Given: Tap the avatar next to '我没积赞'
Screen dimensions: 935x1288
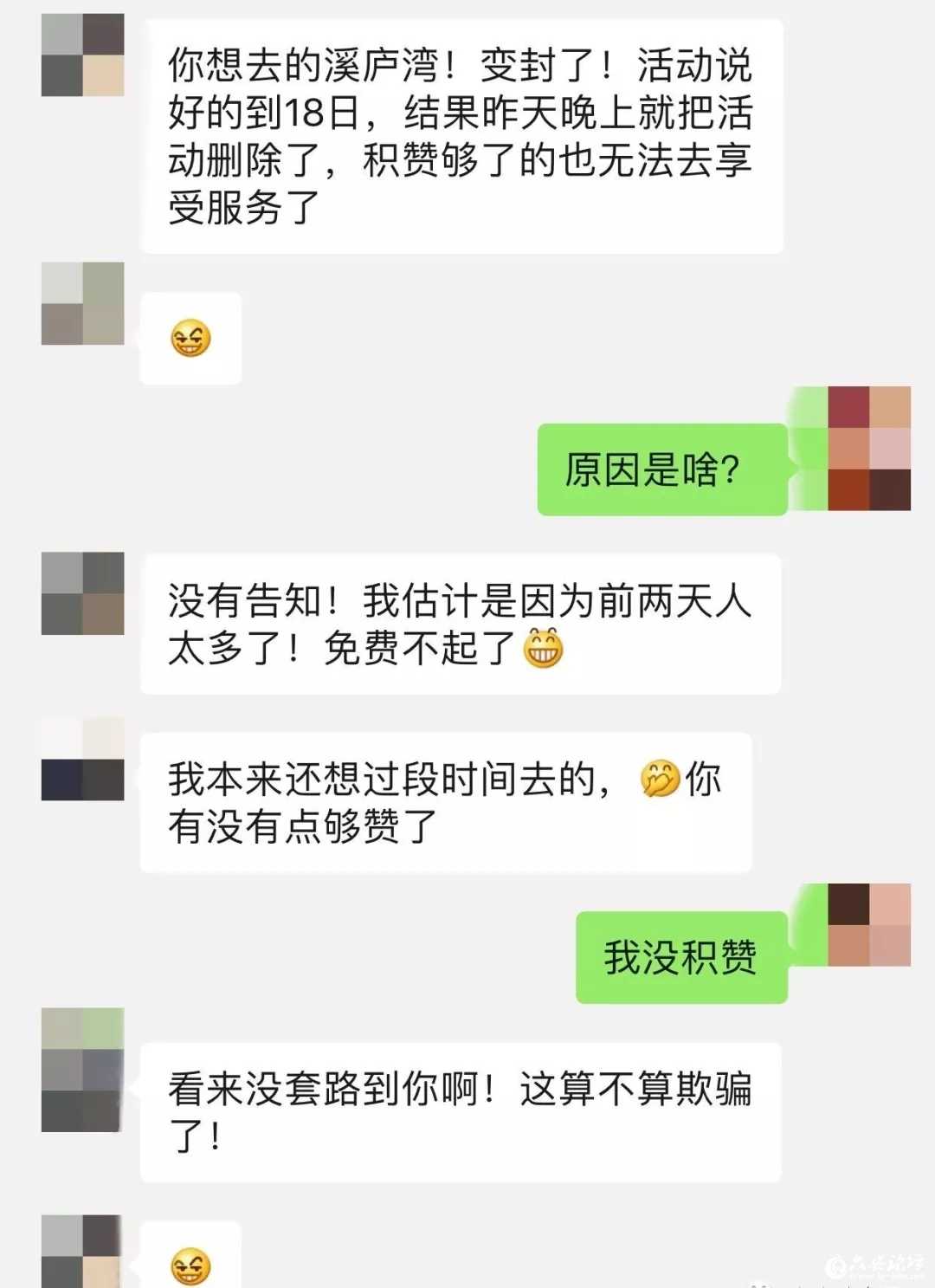Looking at the screenshot, I should tap(868, 925).
